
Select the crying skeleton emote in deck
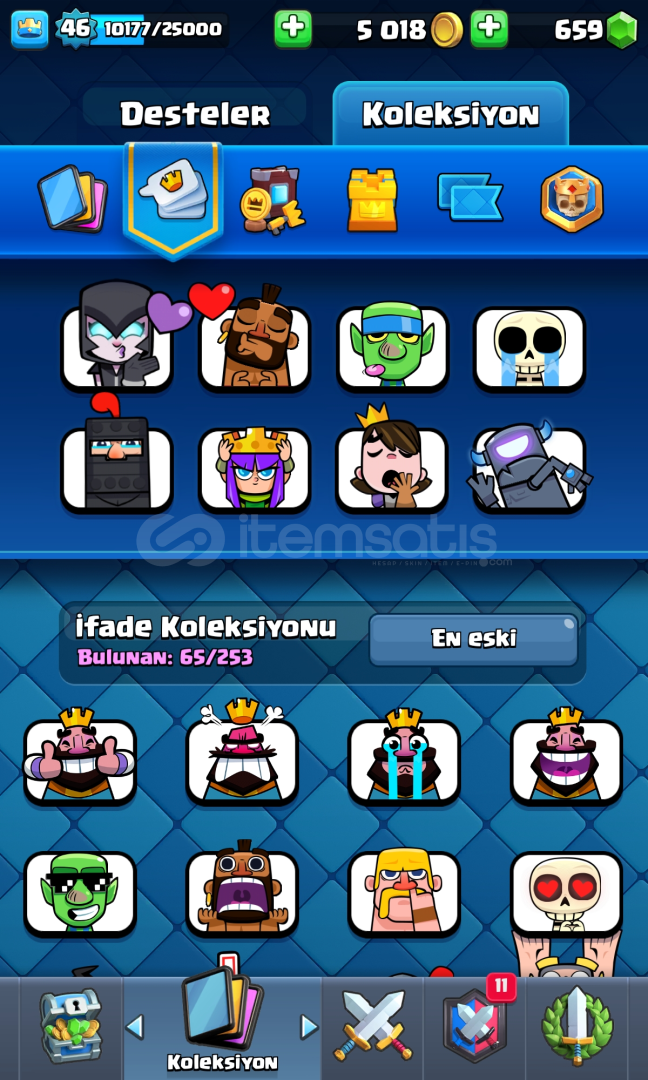point(530,348)
